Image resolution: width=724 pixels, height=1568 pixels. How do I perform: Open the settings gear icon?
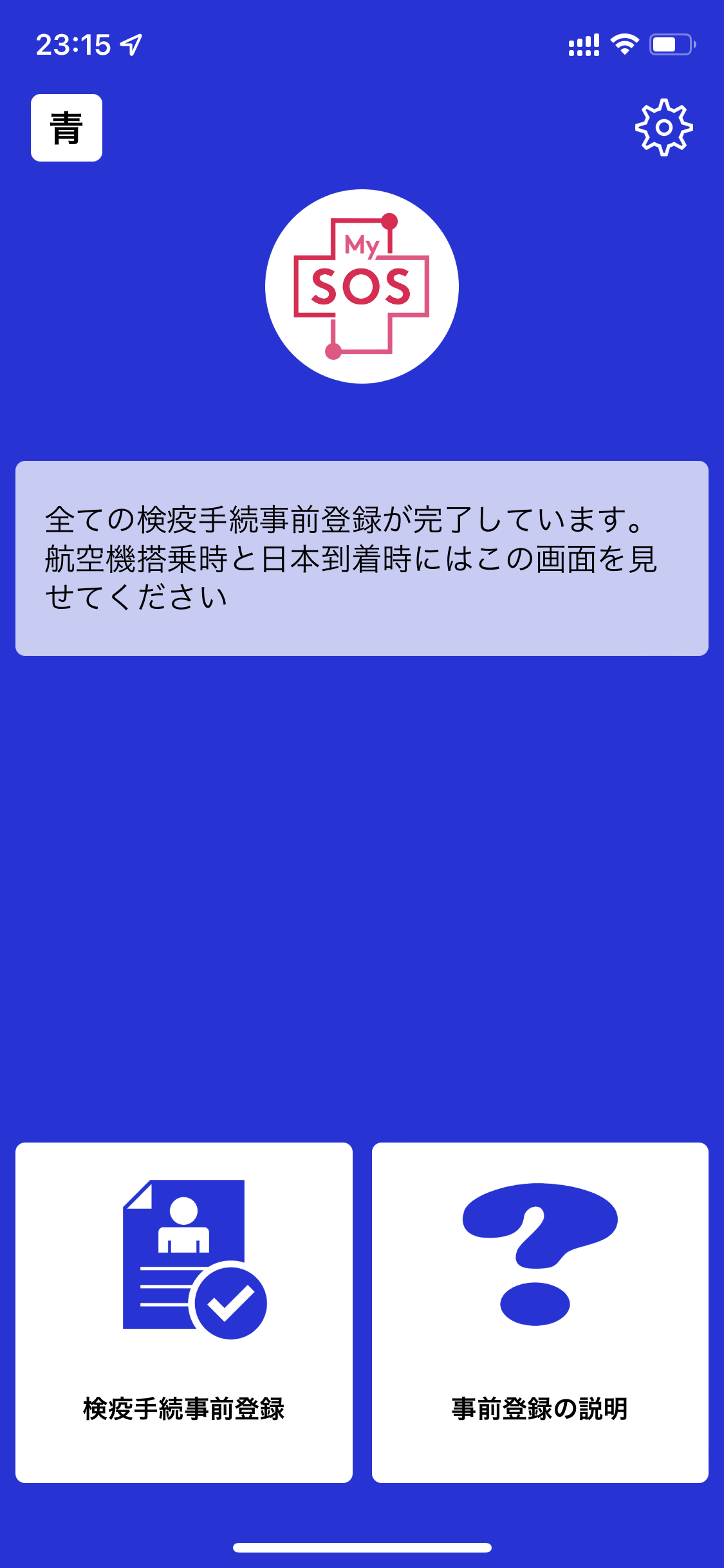point(664,127)
